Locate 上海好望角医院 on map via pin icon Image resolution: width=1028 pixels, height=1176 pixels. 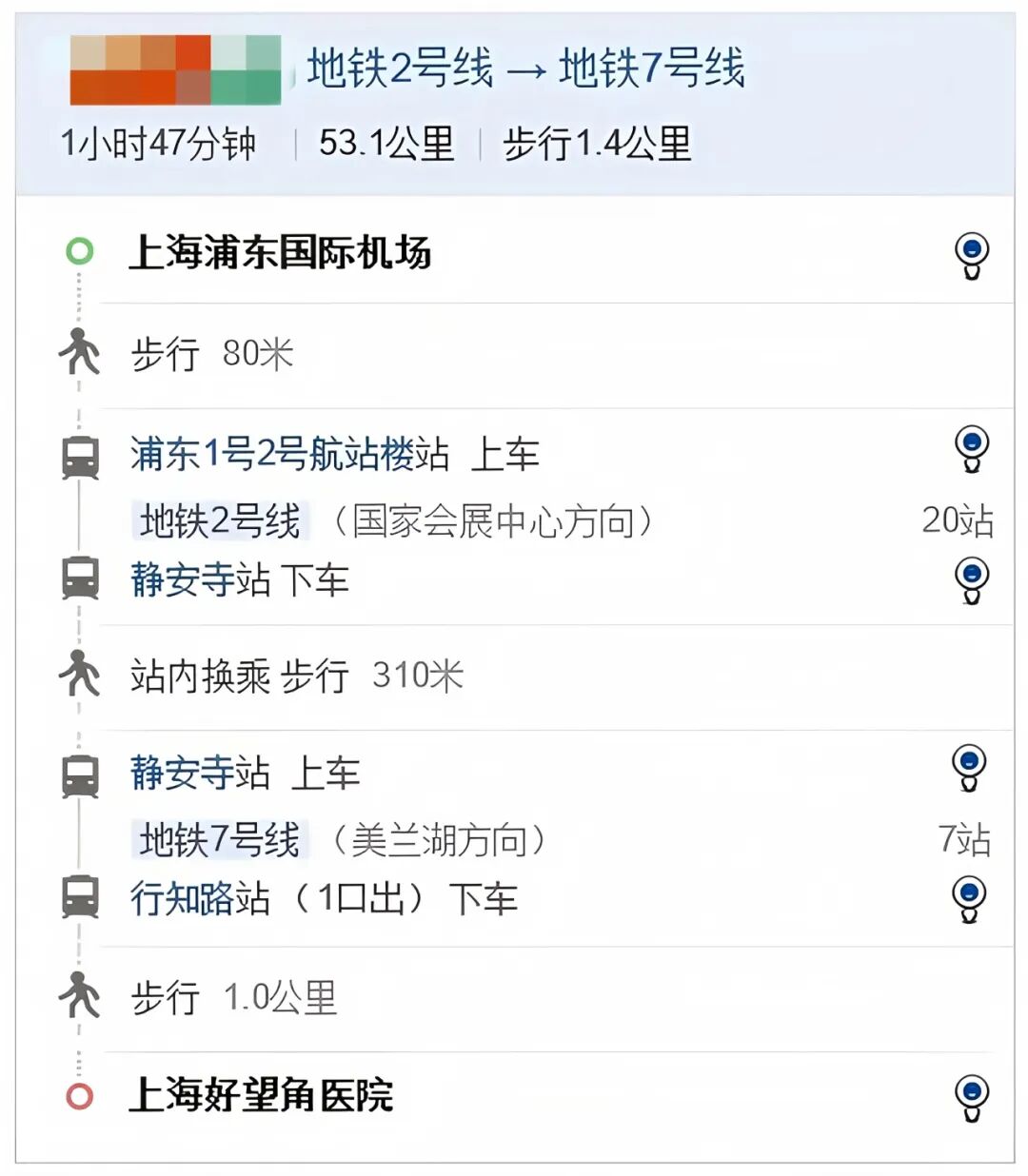[x=971, y=1096]
